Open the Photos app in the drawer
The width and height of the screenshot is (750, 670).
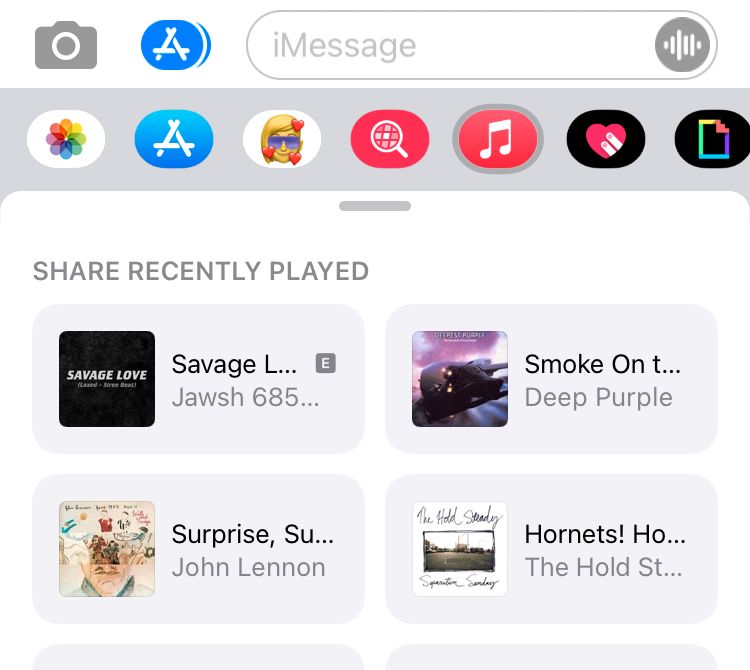[66, 139]
